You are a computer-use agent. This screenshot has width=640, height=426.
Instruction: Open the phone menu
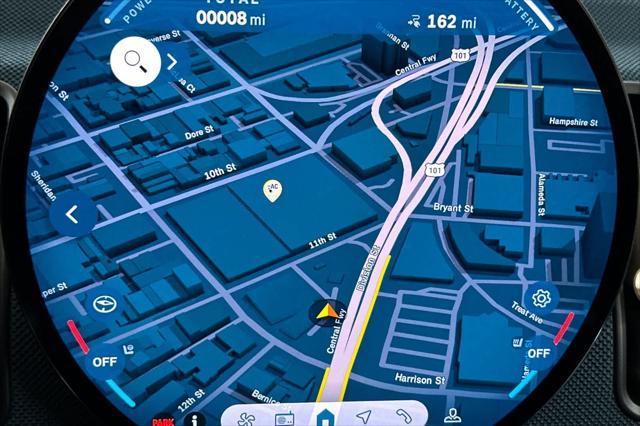403,417
